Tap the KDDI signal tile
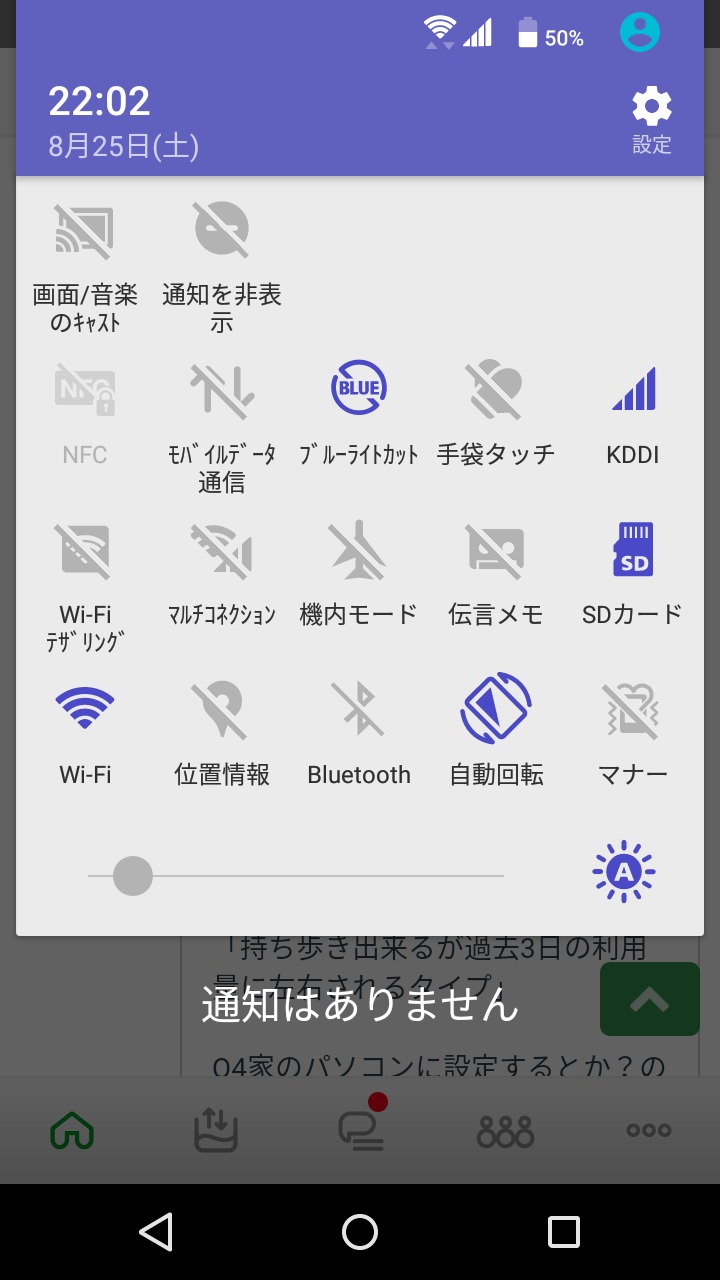 (x=633, y=390)
